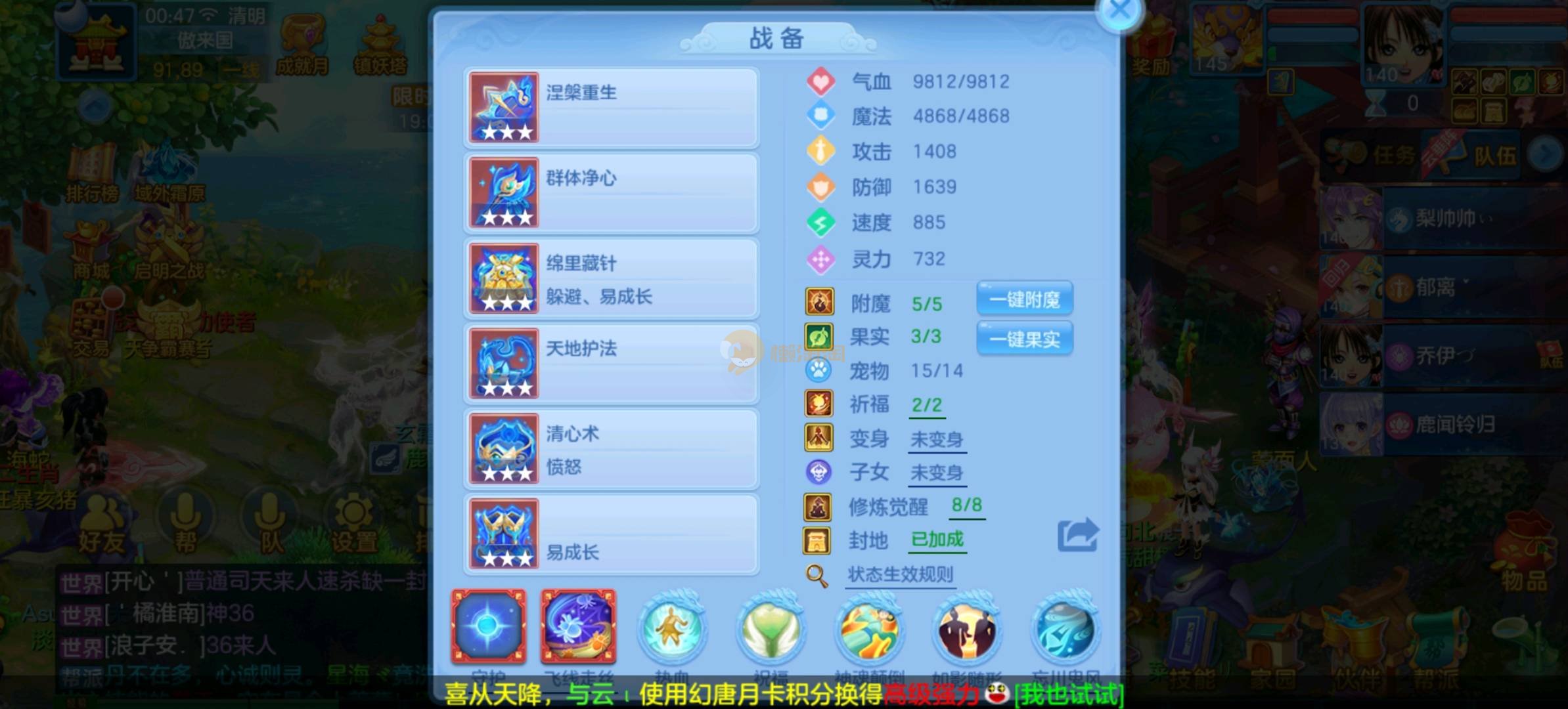Open the 天地护法 equipment slot
This screenshot has height=709, width=1568.
(611, 364)
